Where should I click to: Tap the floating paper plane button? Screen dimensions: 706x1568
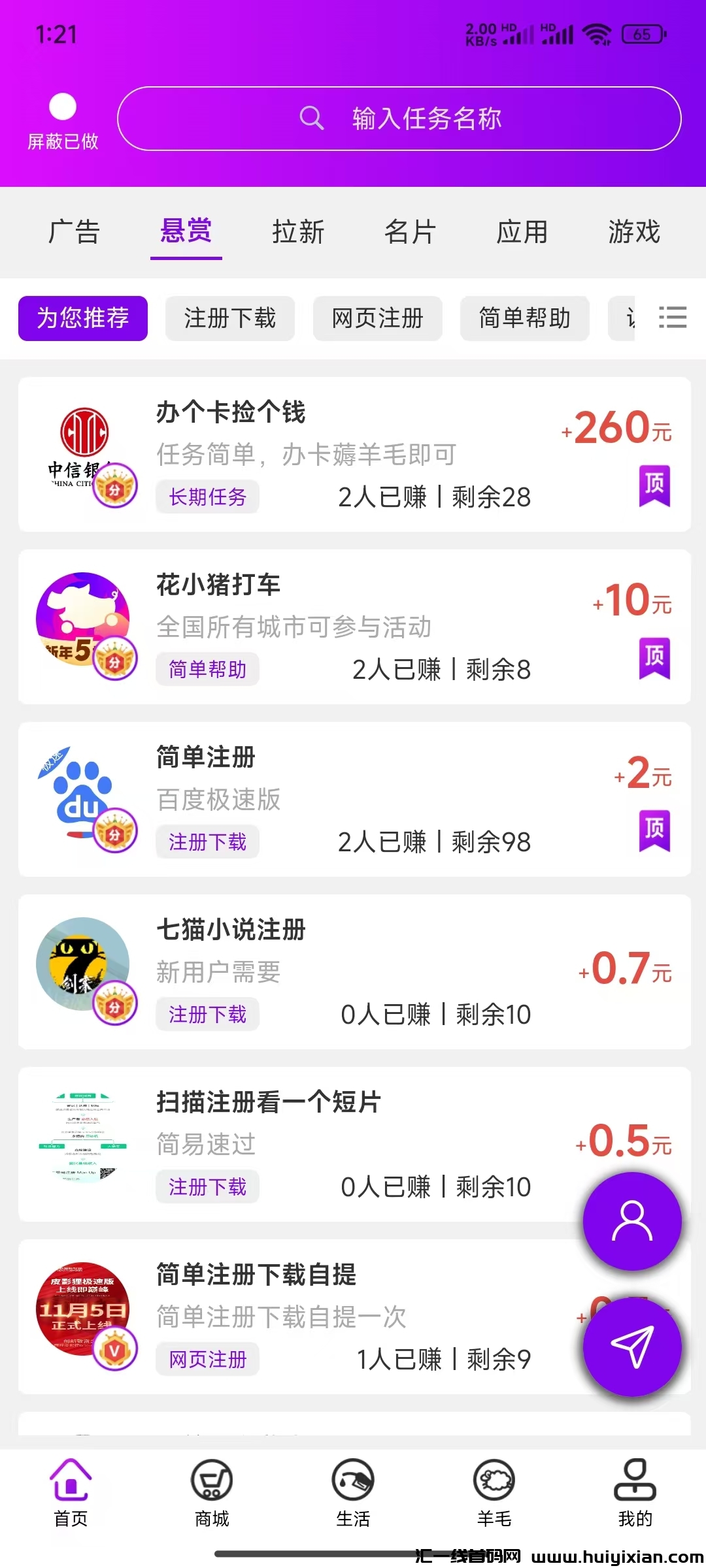632,1347
